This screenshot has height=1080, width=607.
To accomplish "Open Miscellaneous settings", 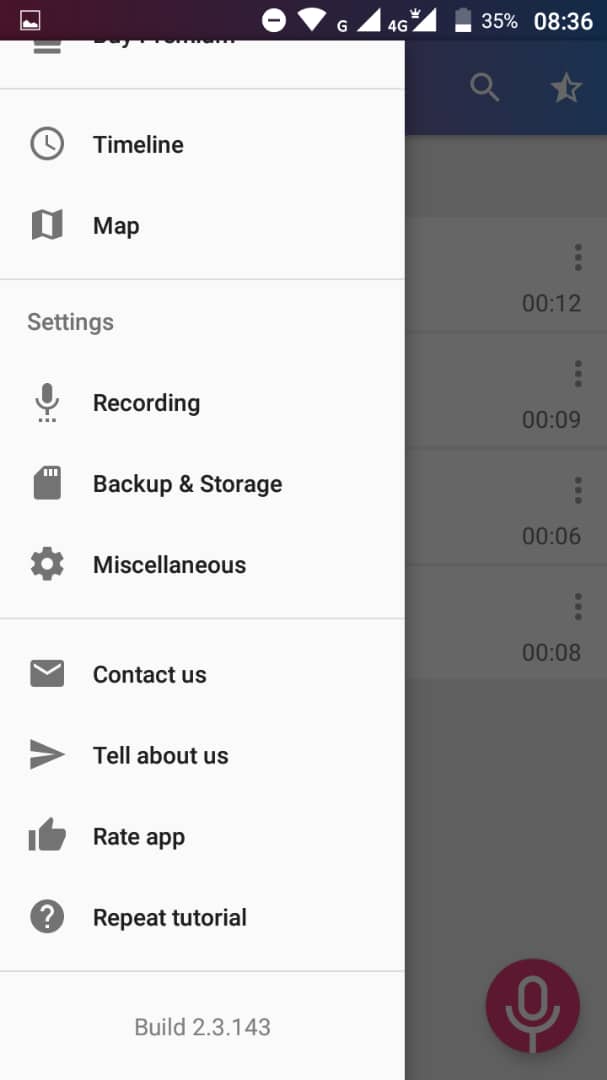I will [x=202, y=565].
